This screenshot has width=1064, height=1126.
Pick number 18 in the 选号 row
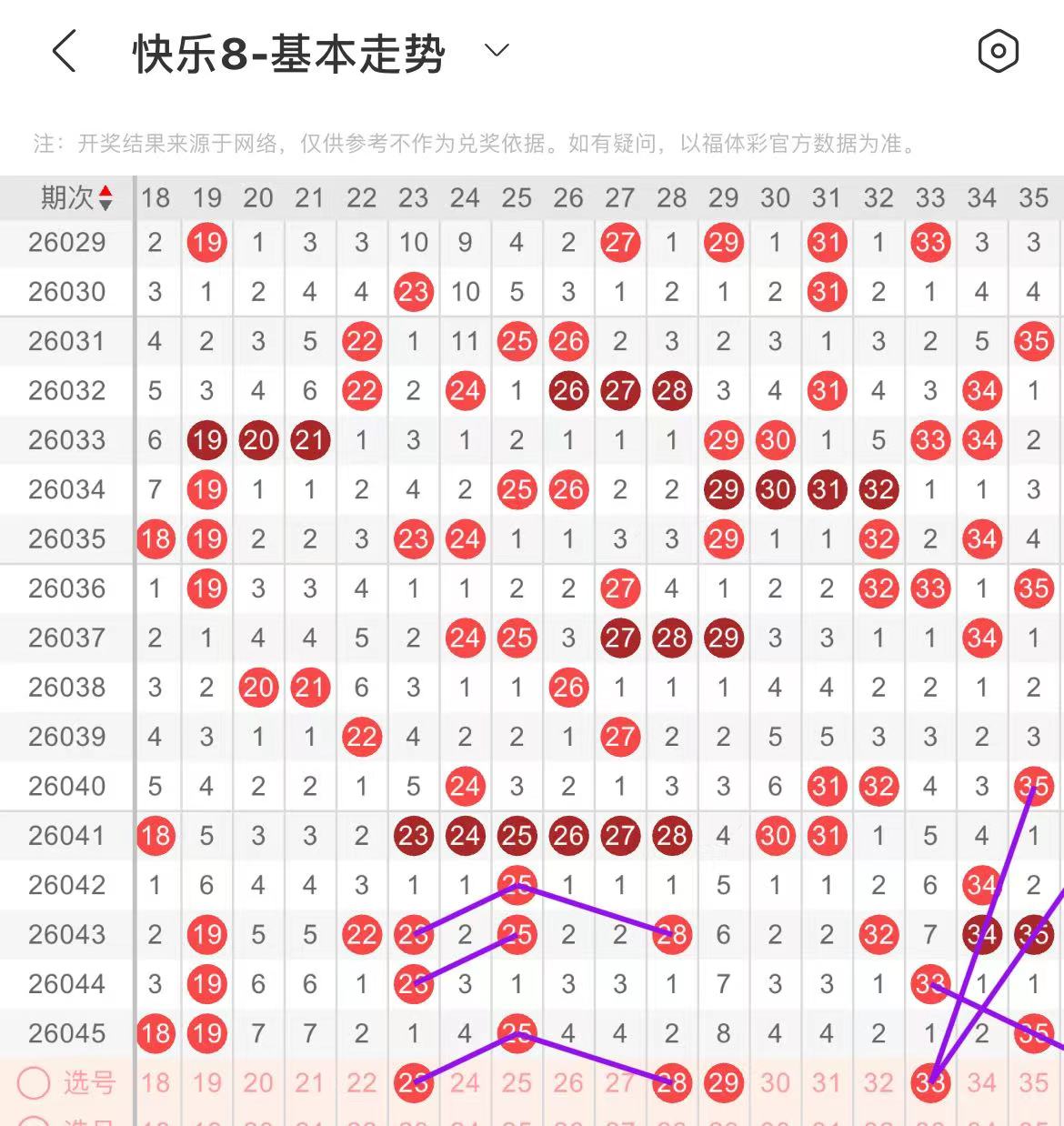pyautogui.click(x=156, y=1082)
